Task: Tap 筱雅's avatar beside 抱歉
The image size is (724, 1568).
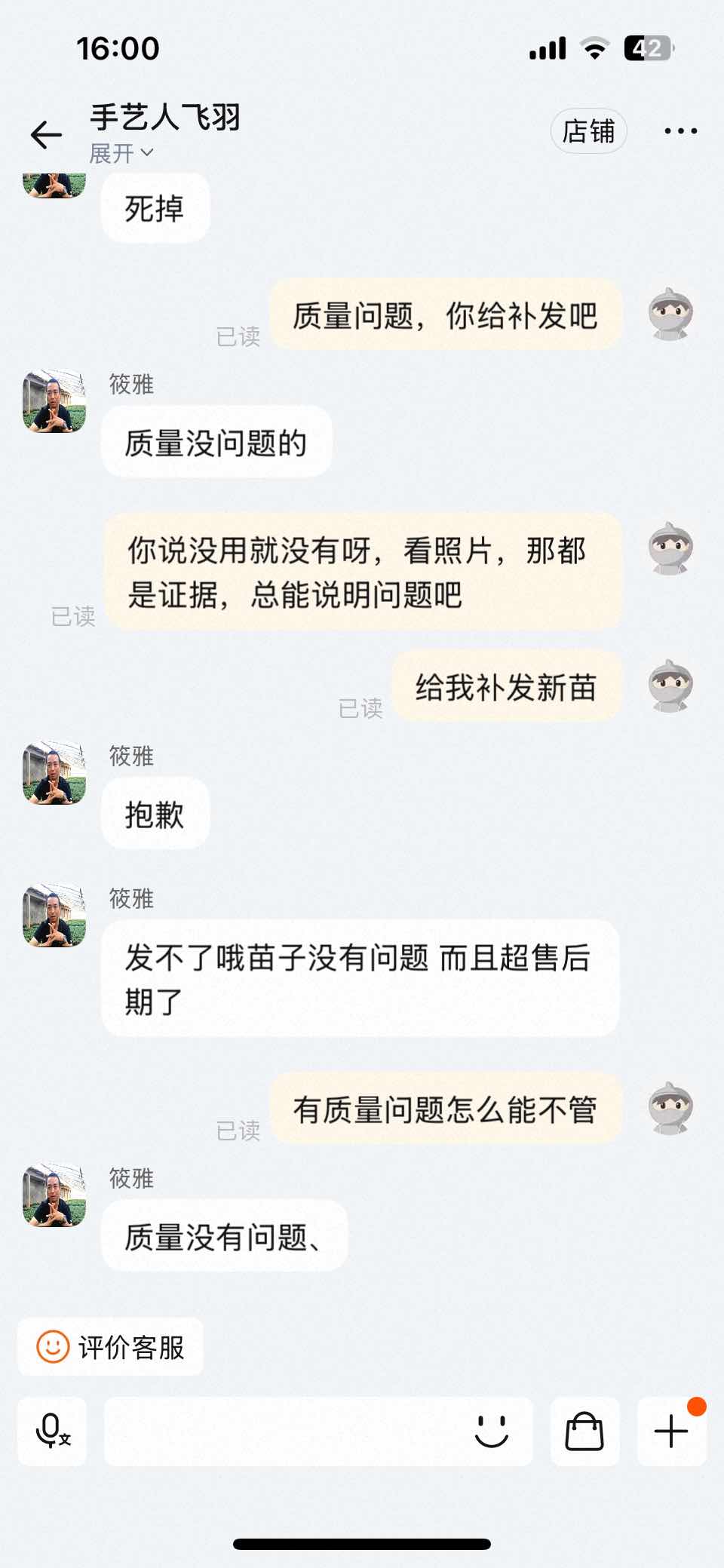Action: click(54, 772)
